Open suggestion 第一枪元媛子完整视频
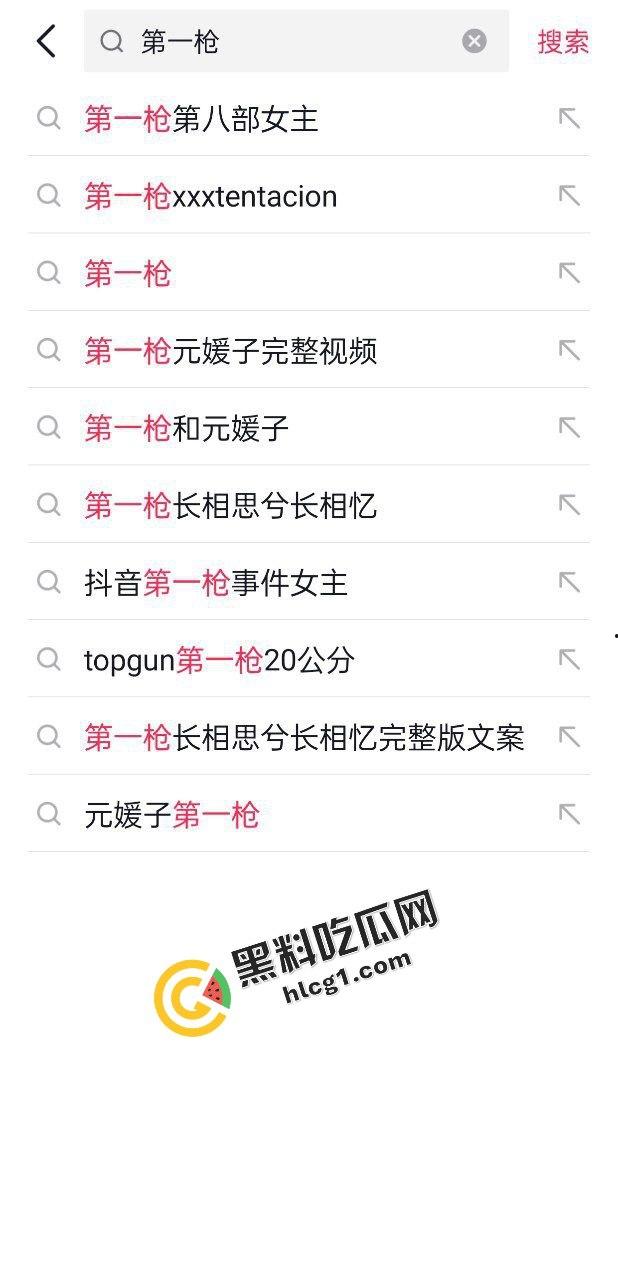618x1280 pixels. click(x=231, y=351)
